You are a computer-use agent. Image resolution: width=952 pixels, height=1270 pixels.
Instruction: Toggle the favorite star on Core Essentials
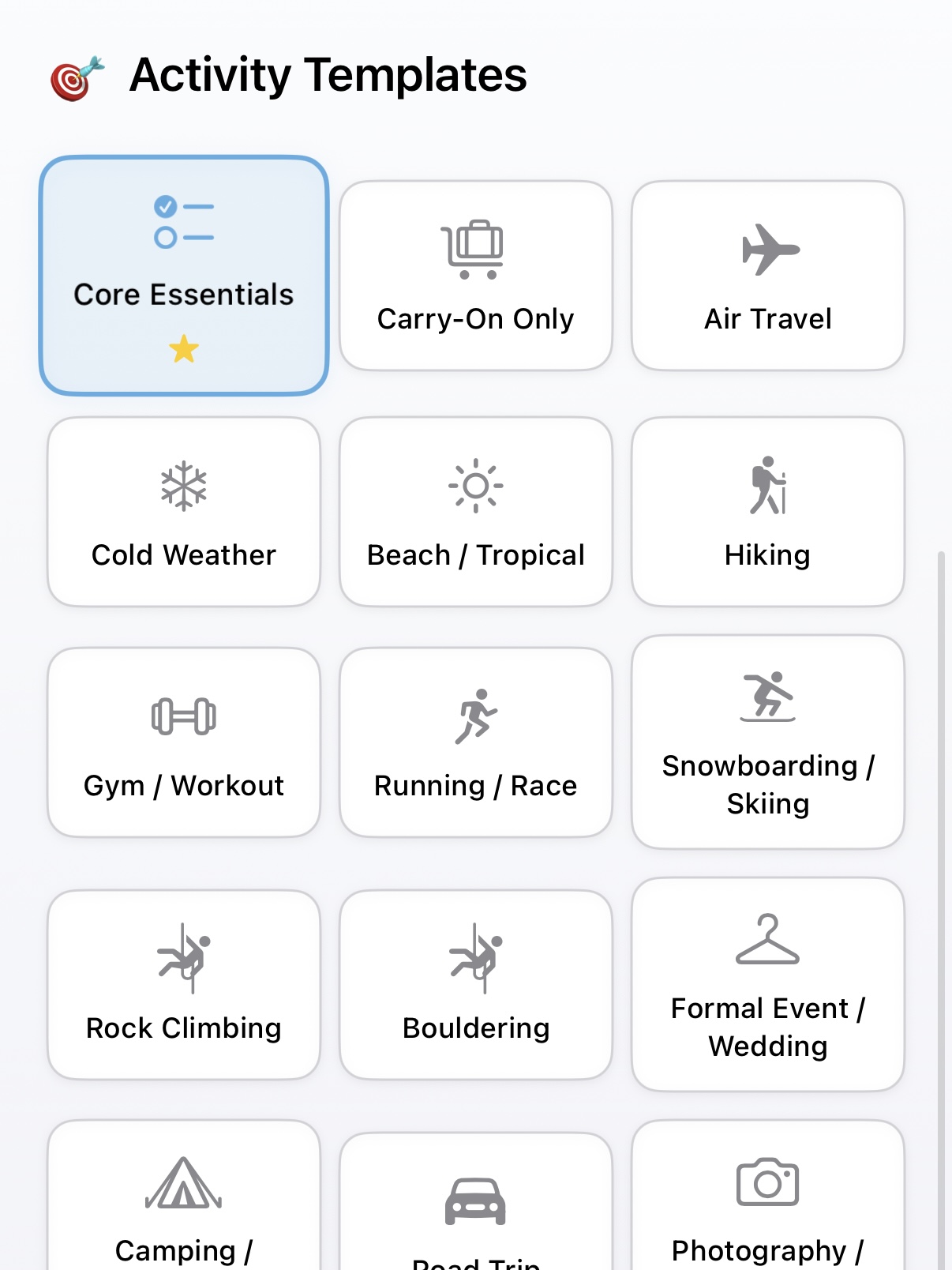[183, 348]
